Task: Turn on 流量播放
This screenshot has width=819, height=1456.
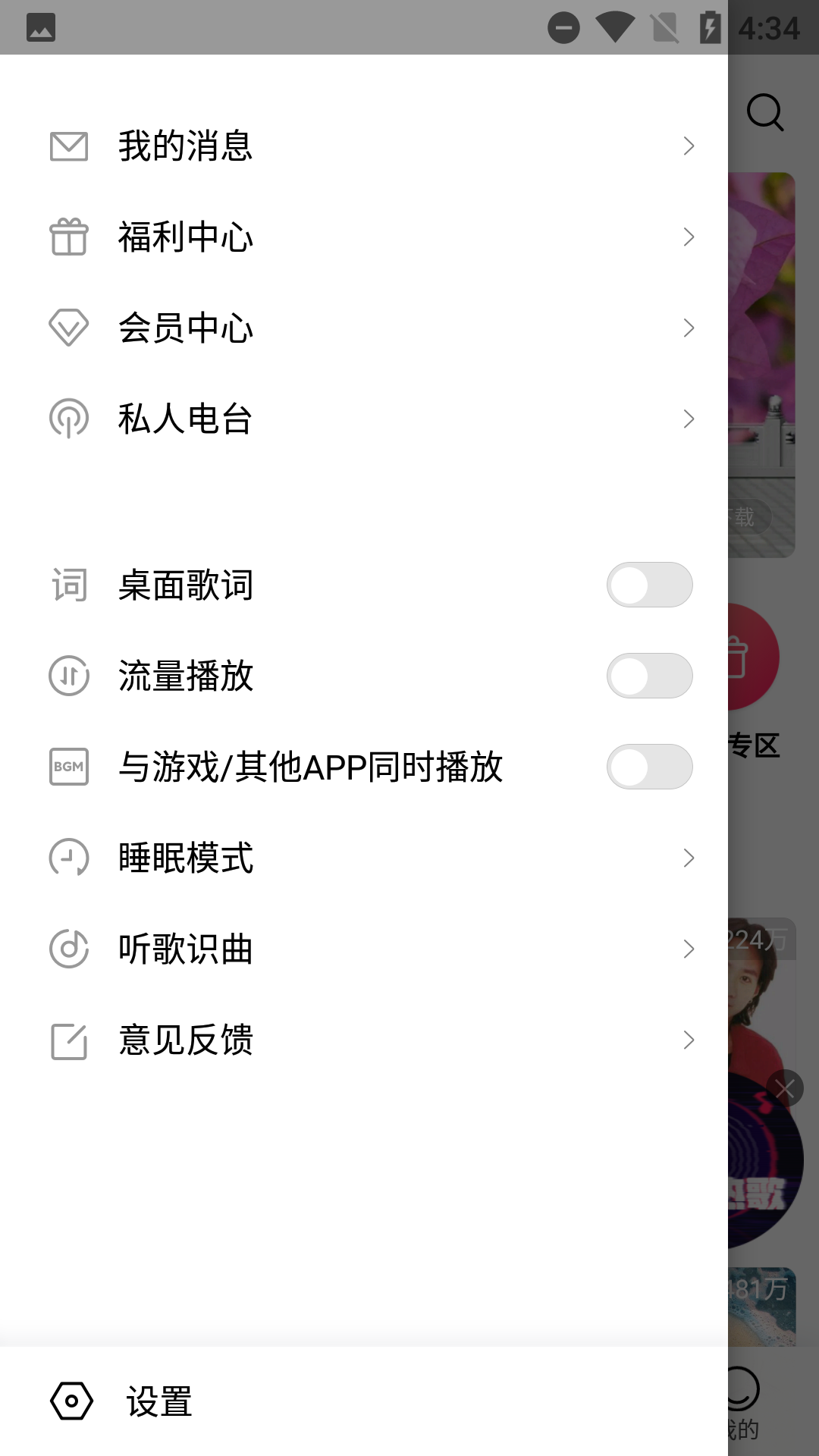Action: click(650, 676)
